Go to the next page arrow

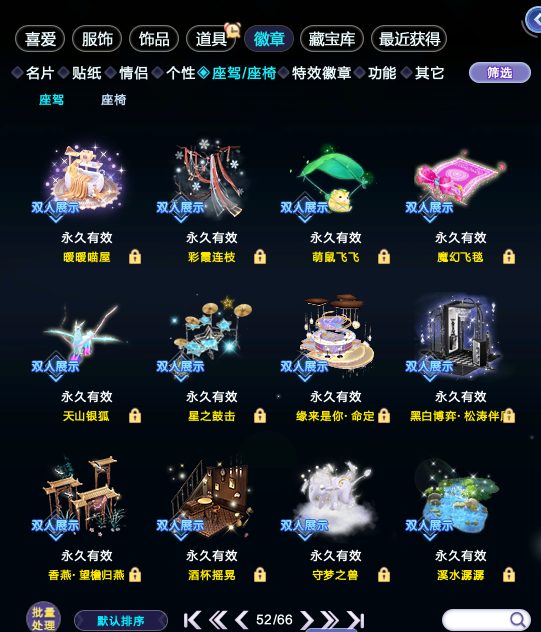coord(306,620)
